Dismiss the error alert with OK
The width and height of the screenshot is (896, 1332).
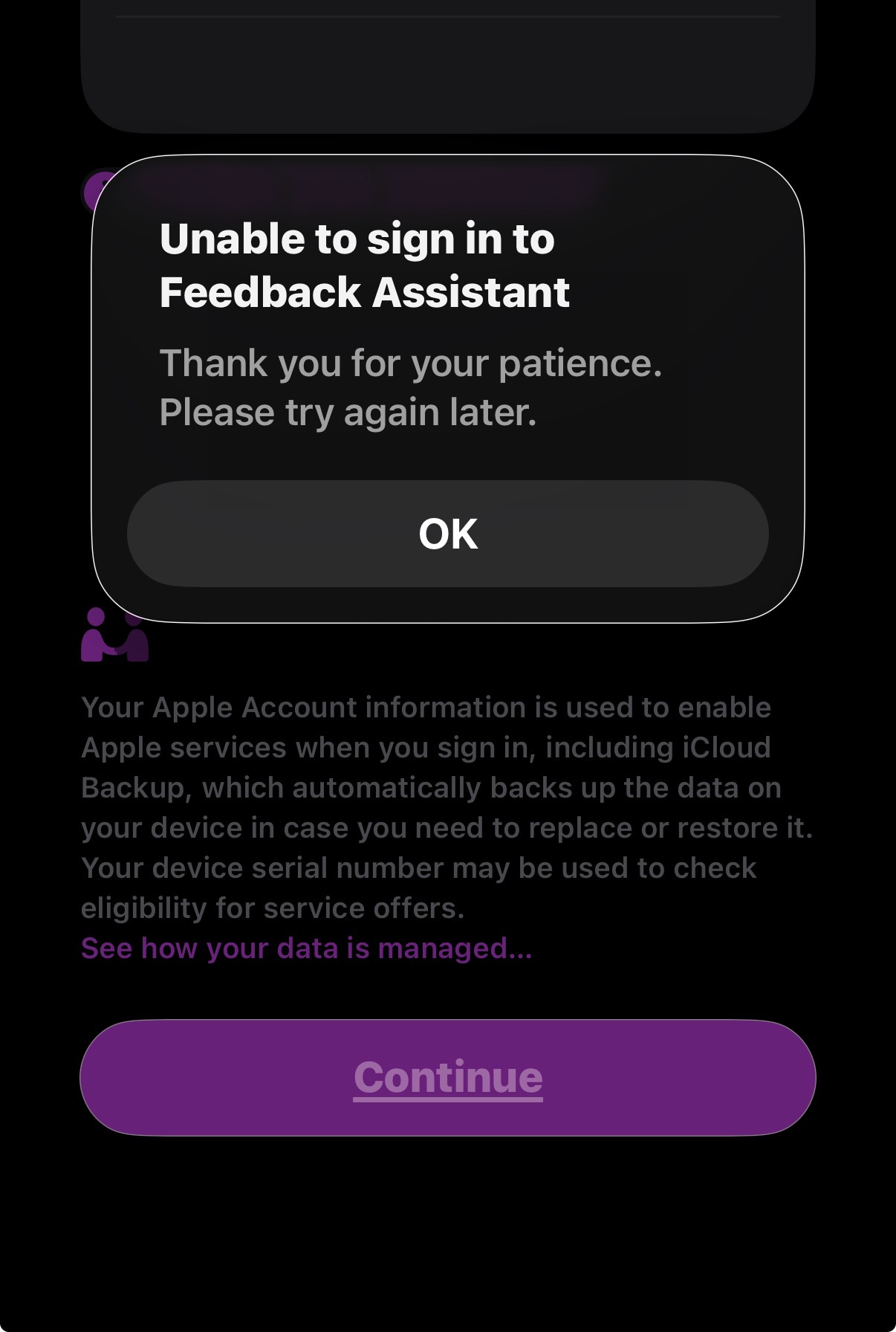447,534
